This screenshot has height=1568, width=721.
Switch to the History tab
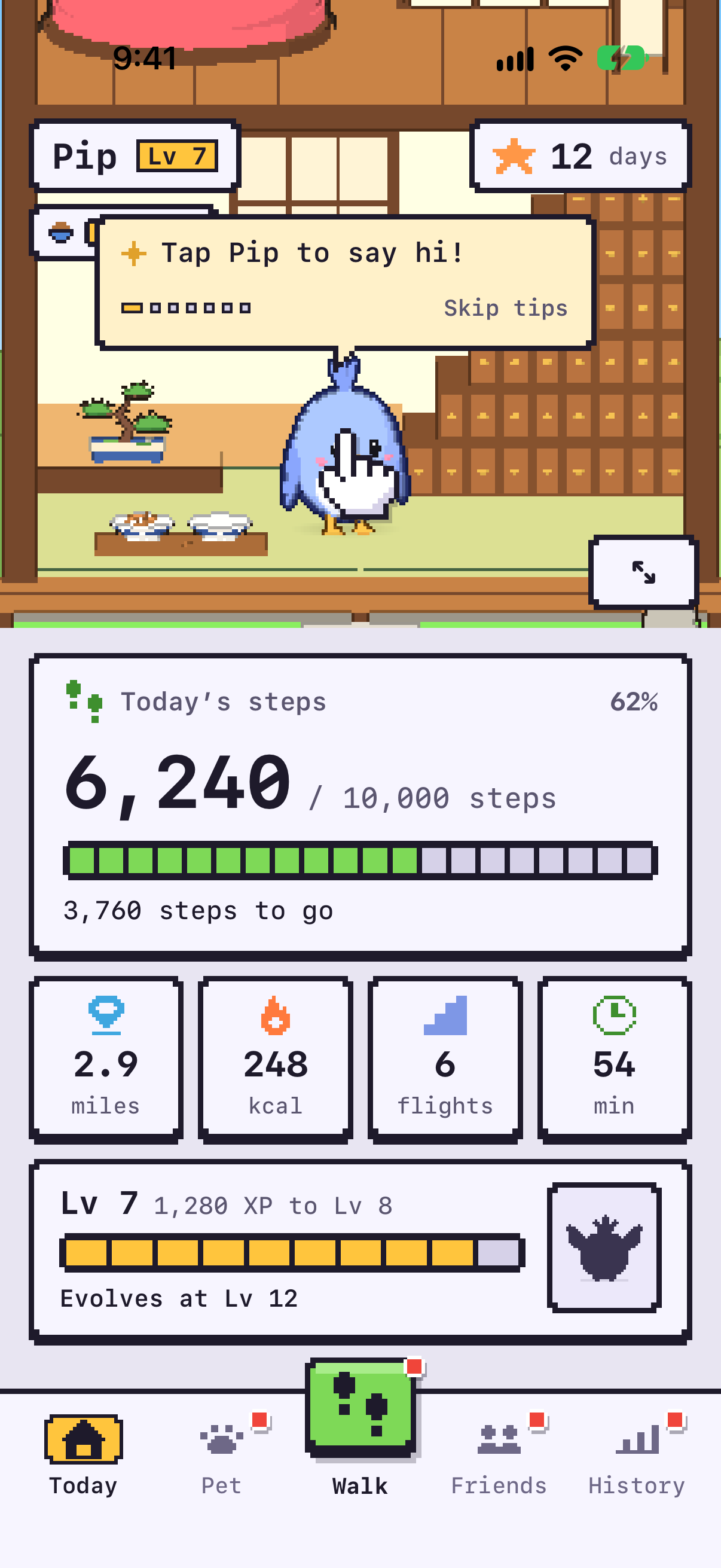(x=637, y=1456)
